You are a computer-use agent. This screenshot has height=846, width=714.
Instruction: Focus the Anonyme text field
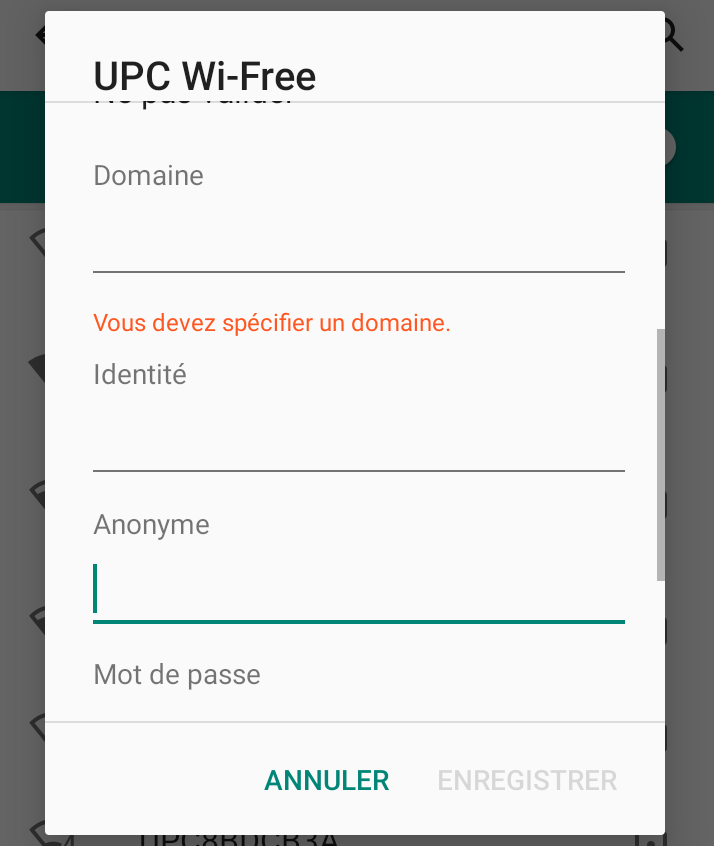[x=358, y=590]
